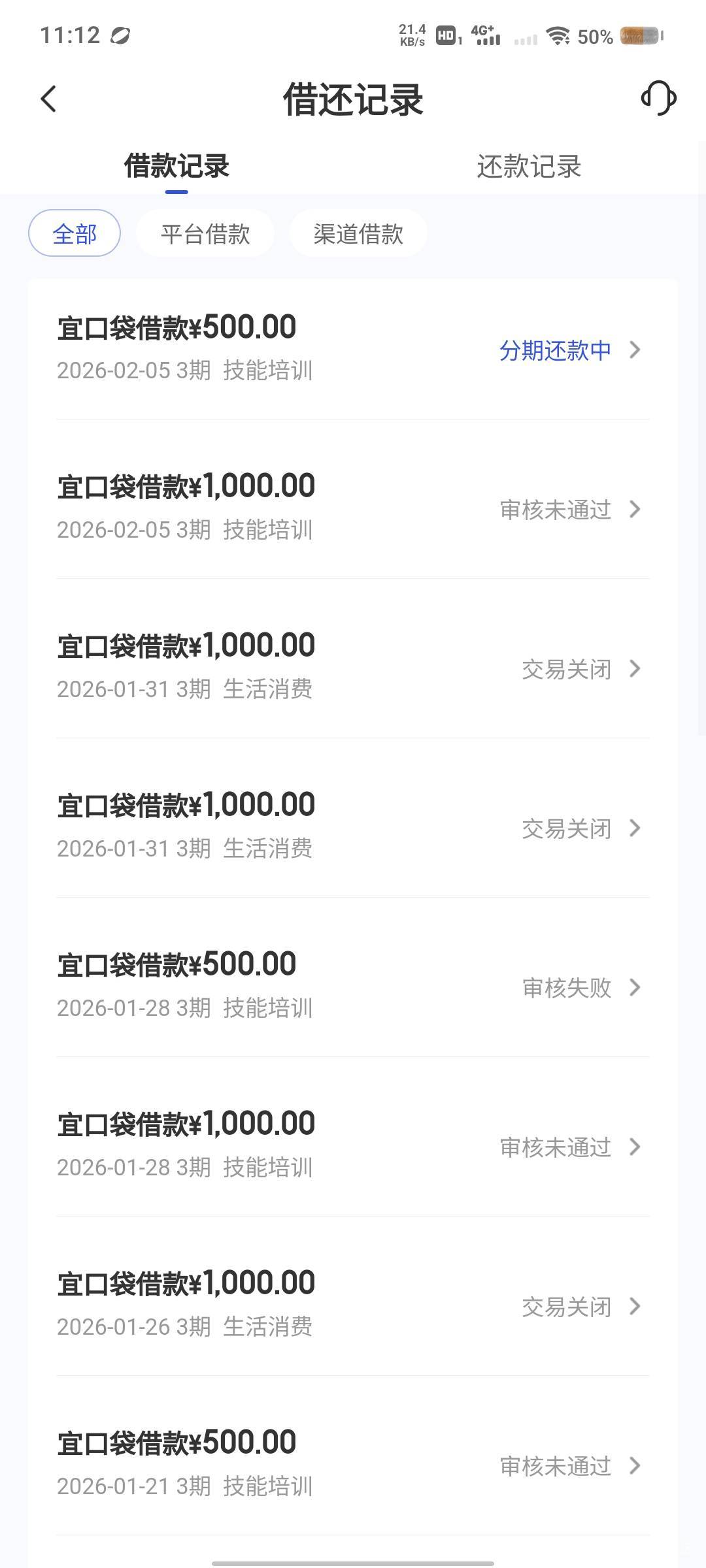706x1568 pixels.
Task: Open customer service via the headset icon
Action: (x=658, y=99)
